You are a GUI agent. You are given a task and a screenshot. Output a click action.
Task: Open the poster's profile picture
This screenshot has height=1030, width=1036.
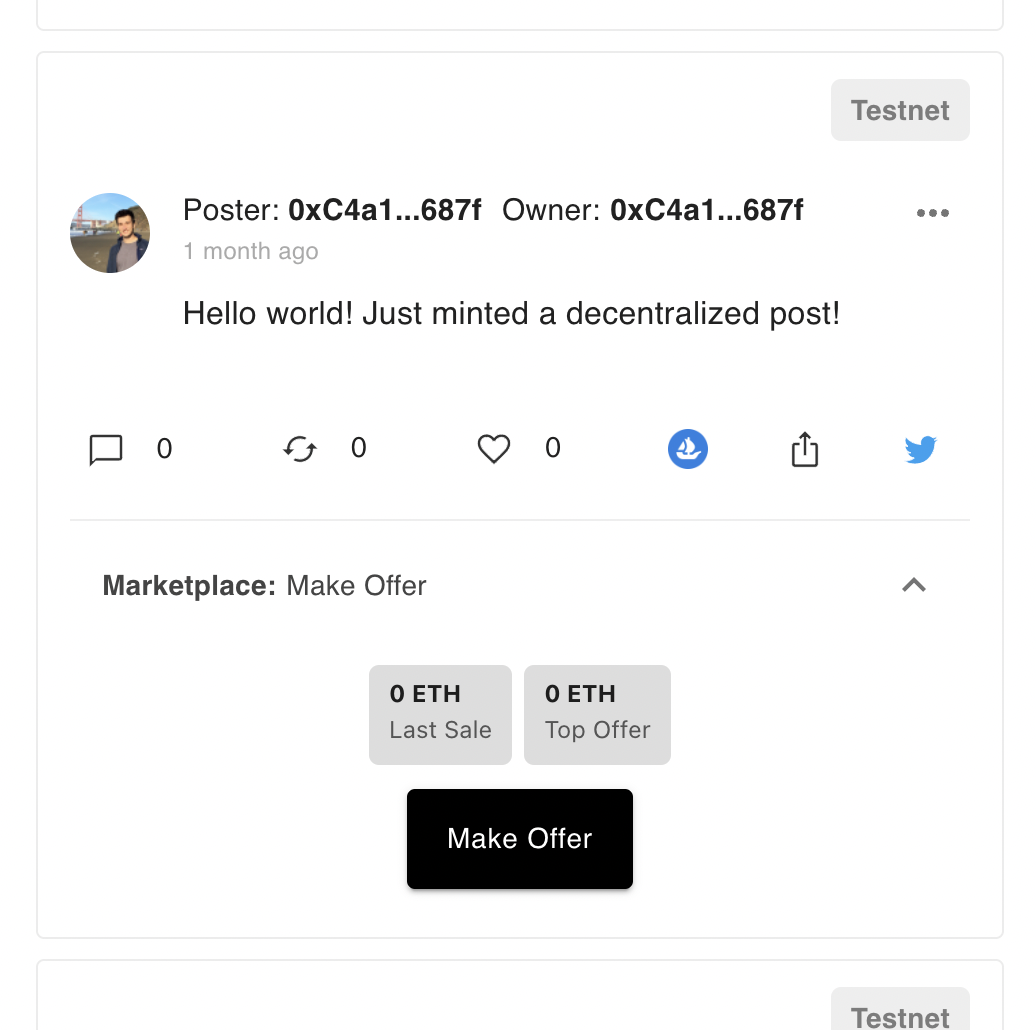point(110,233)
